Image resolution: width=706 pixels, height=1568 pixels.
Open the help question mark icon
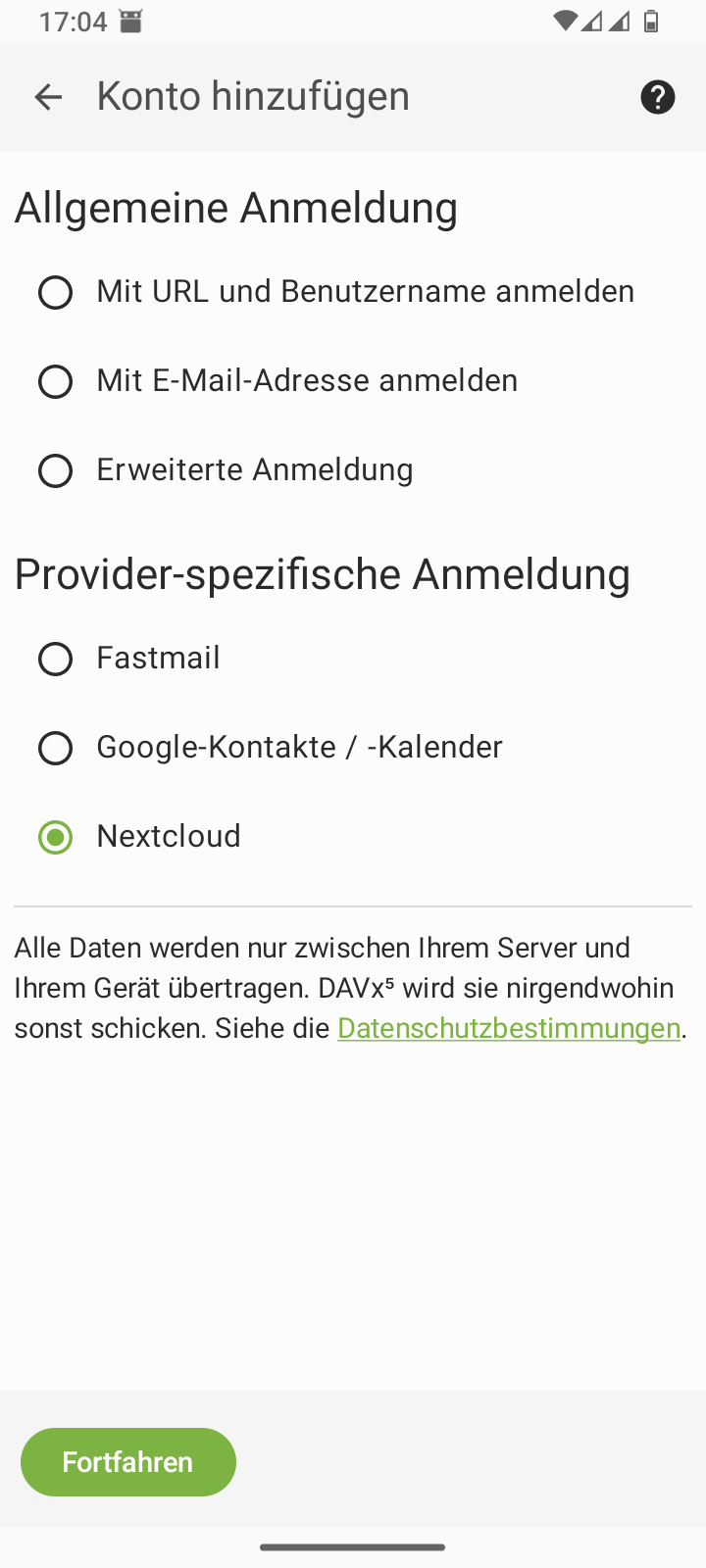pos(657,97)
